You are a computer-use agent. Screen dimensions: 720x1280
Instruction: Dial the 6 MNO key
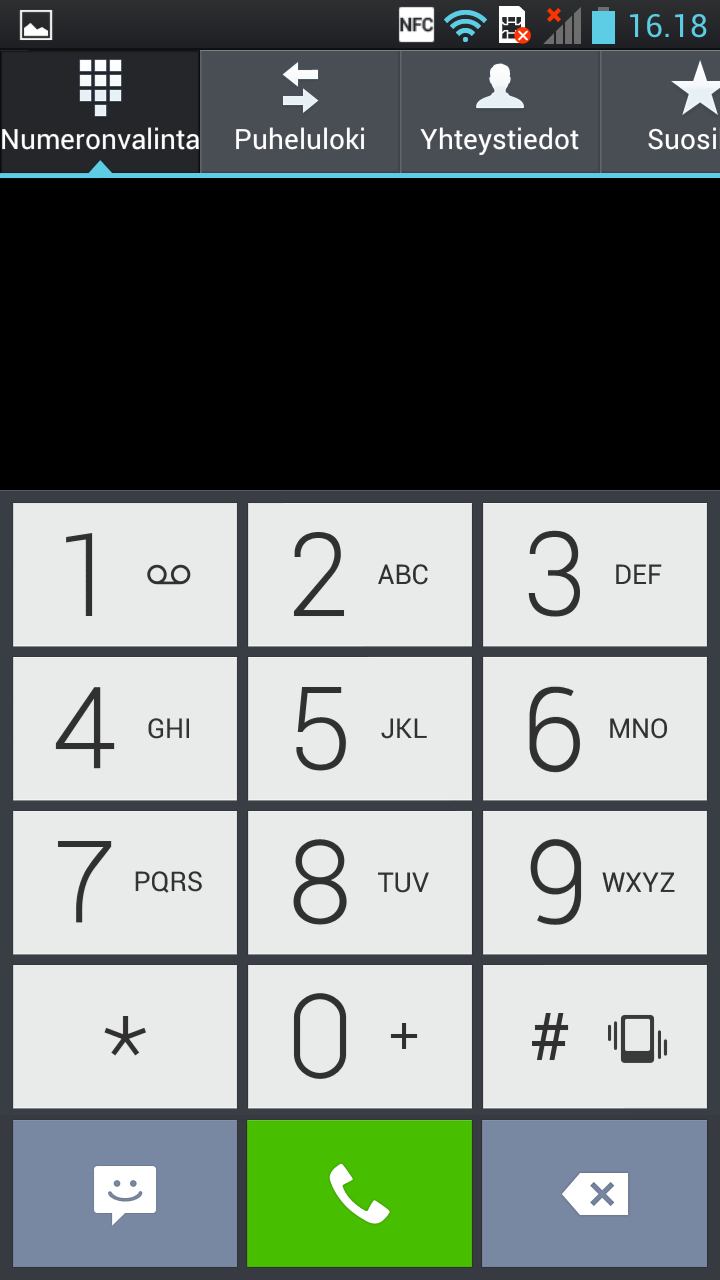click(595, 728)
